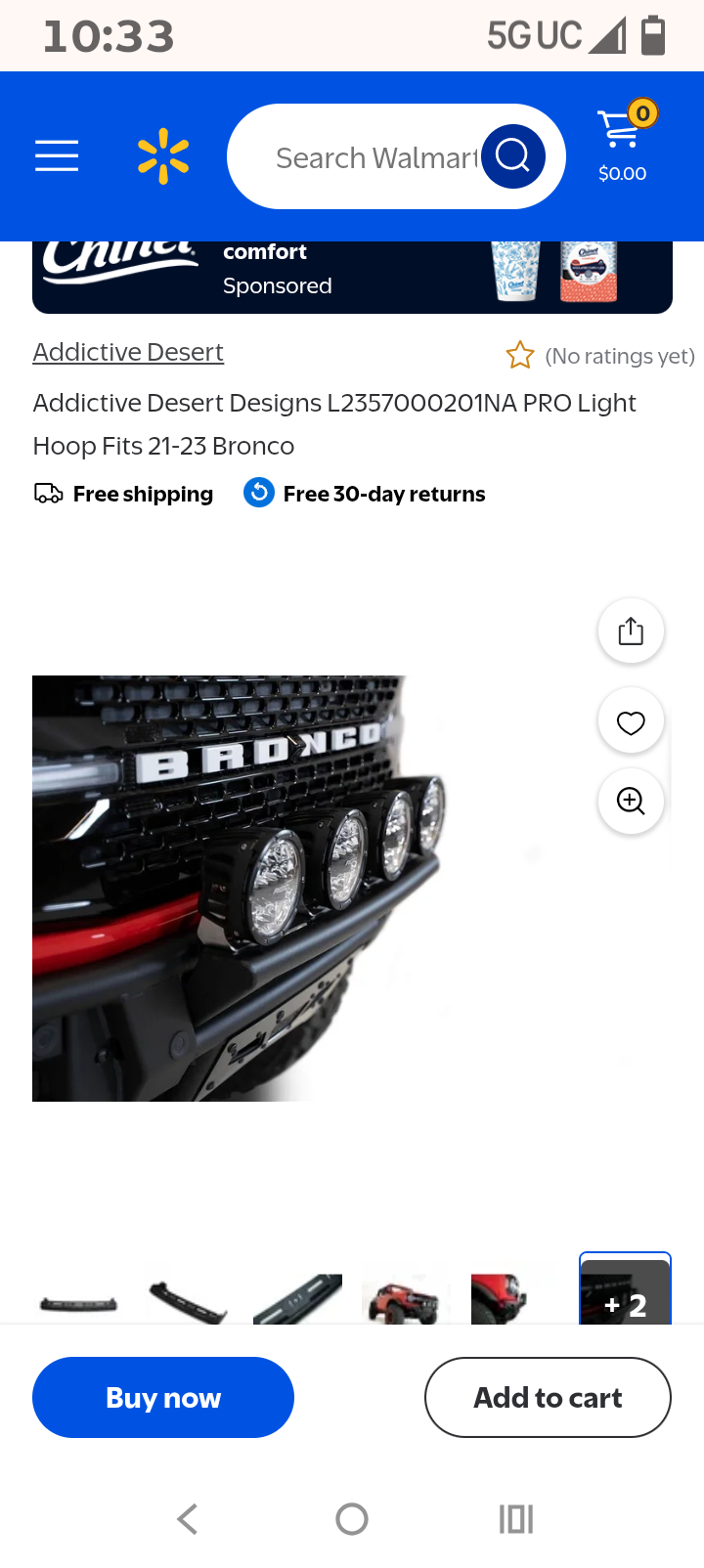Open the hamburger menu

(57, 156)
